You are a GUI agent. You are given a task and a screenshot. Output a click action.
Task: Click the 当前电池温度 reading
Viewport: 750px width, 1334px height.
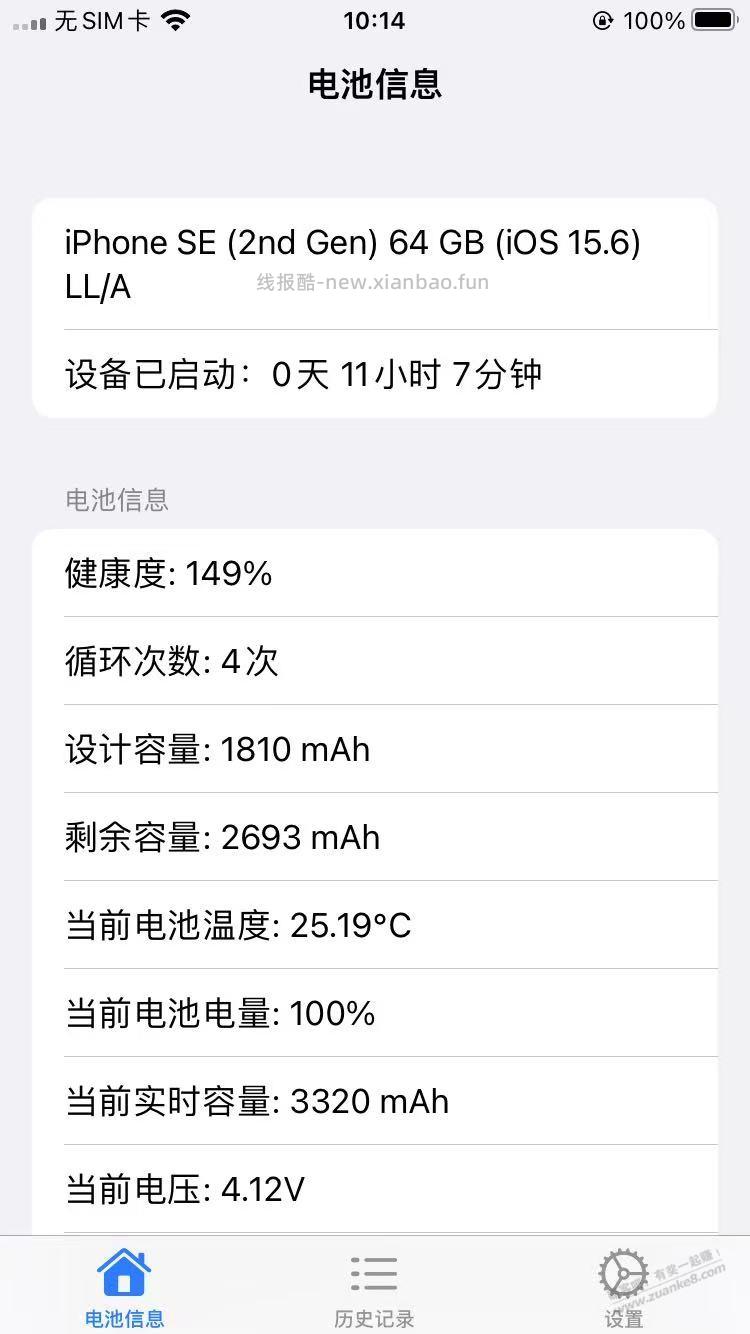[375, 925]
